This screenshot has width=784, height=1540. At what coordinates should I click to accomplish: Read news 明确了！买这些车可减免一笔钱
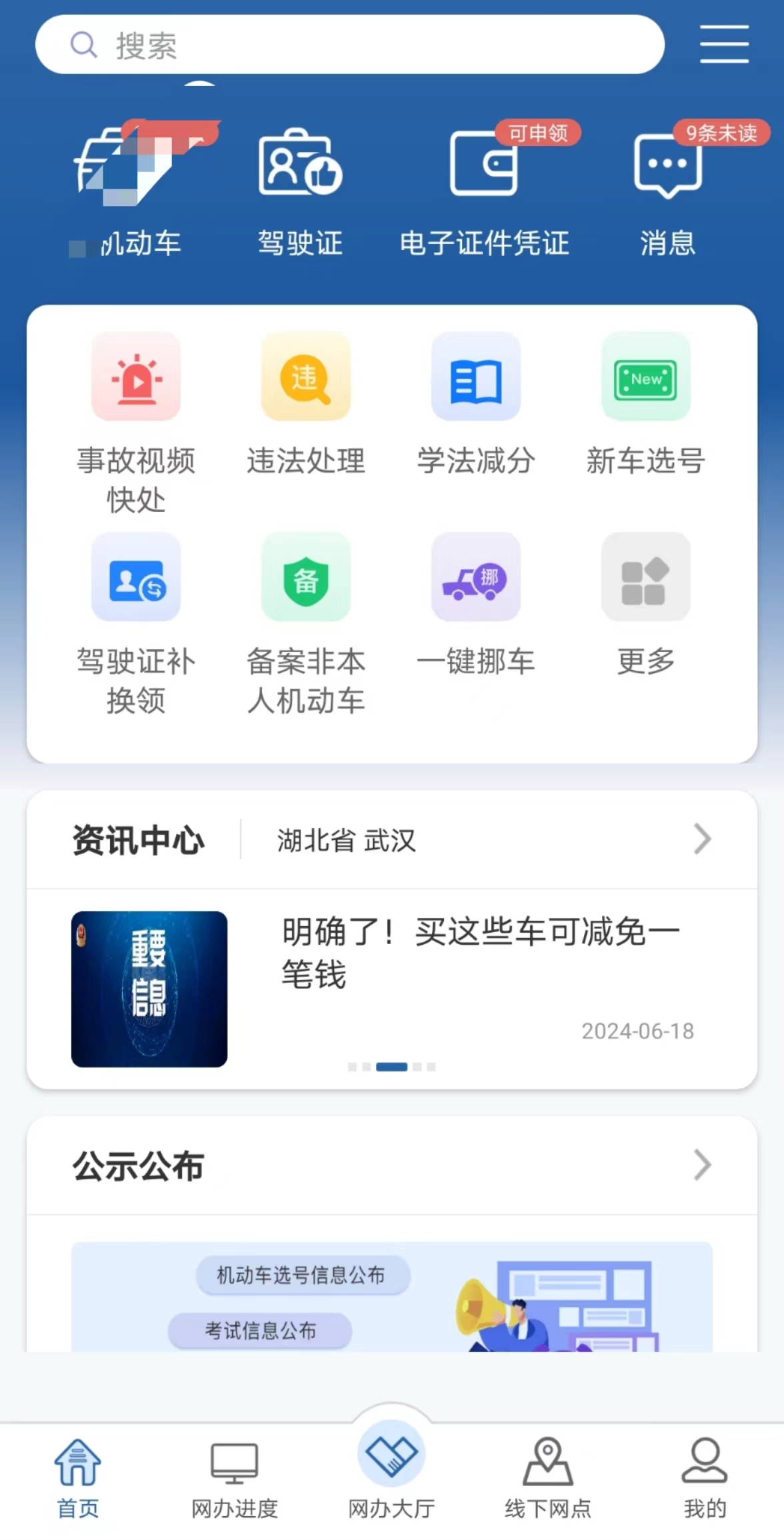[480, 953]
